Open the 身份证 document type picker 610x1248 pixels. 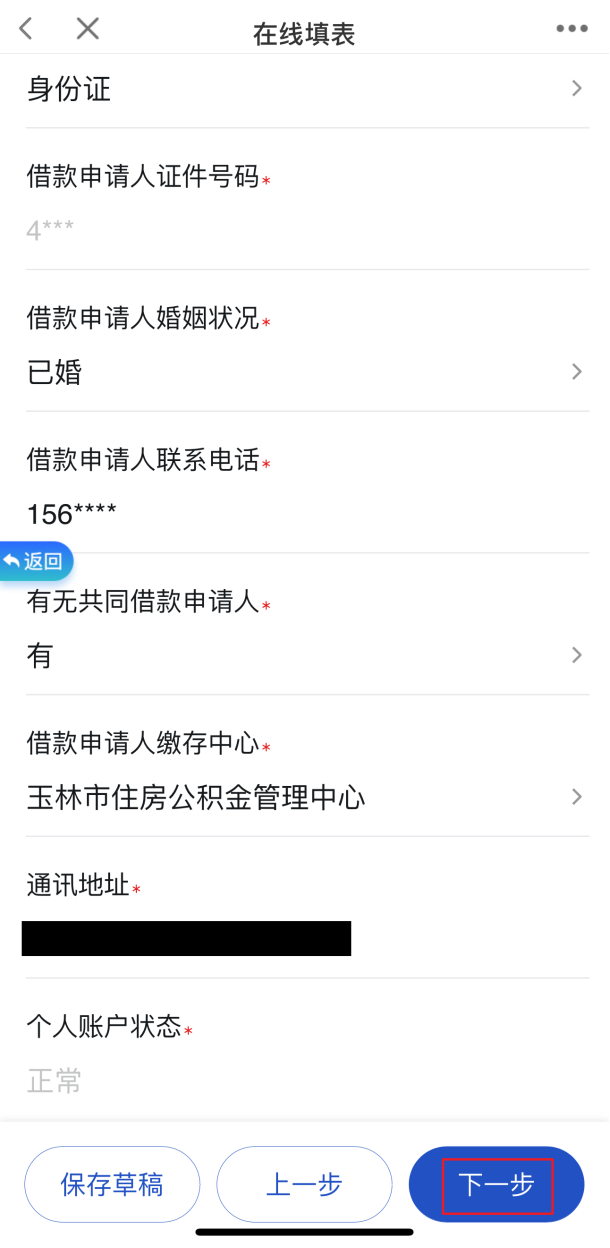(305, 89)
